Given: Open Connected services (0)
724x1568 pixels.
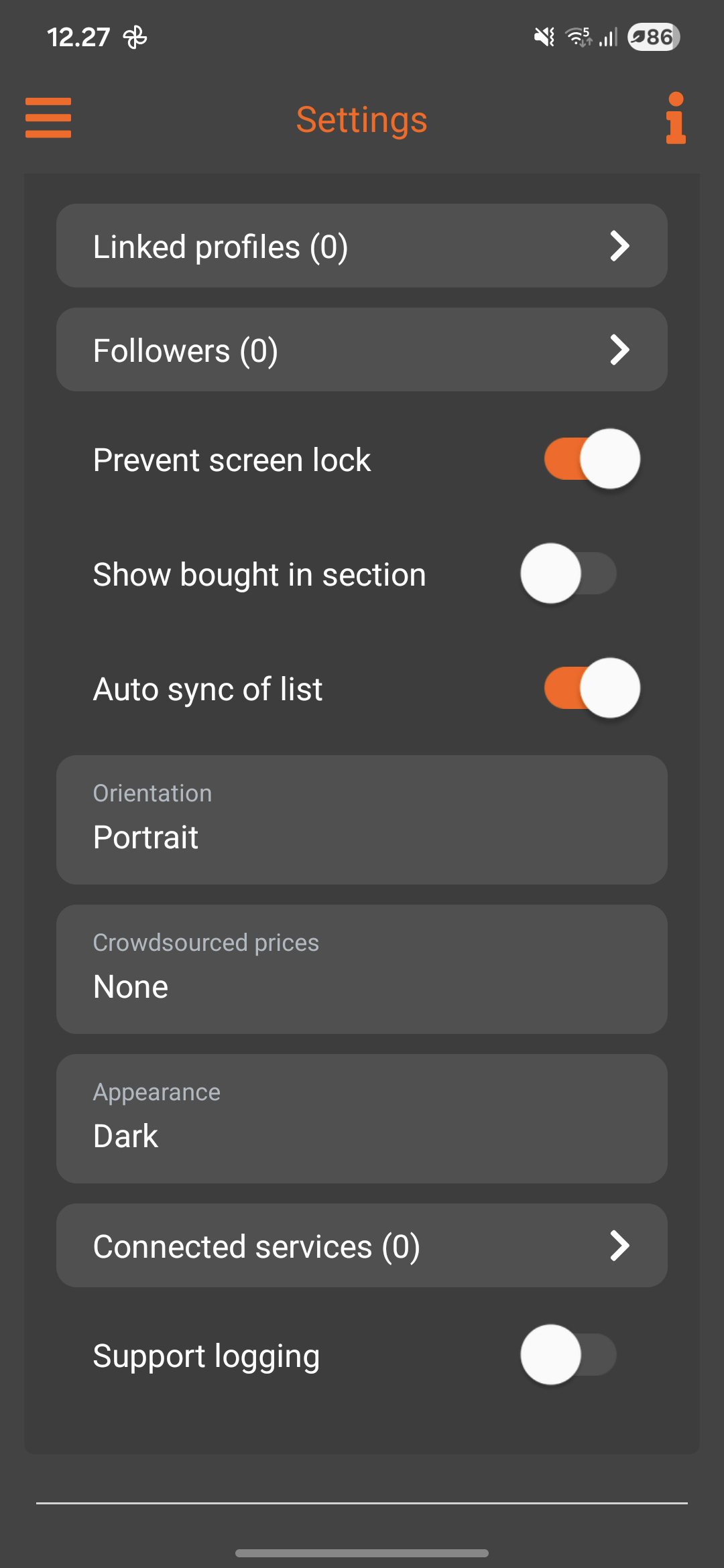Looking at the screenshot, I should tap(362, 1246).
